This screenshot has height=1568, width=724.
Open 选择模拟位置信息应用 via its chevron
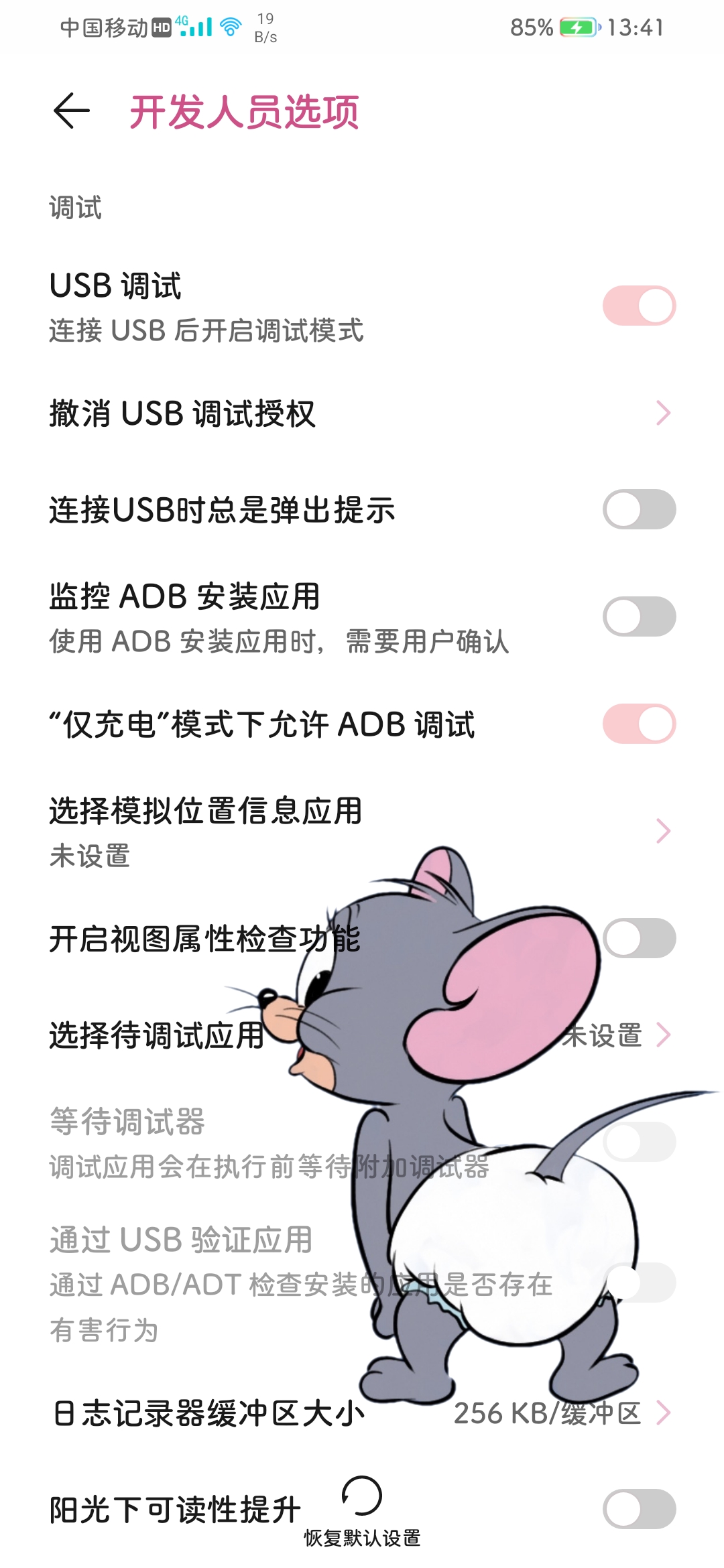(662, 831)
